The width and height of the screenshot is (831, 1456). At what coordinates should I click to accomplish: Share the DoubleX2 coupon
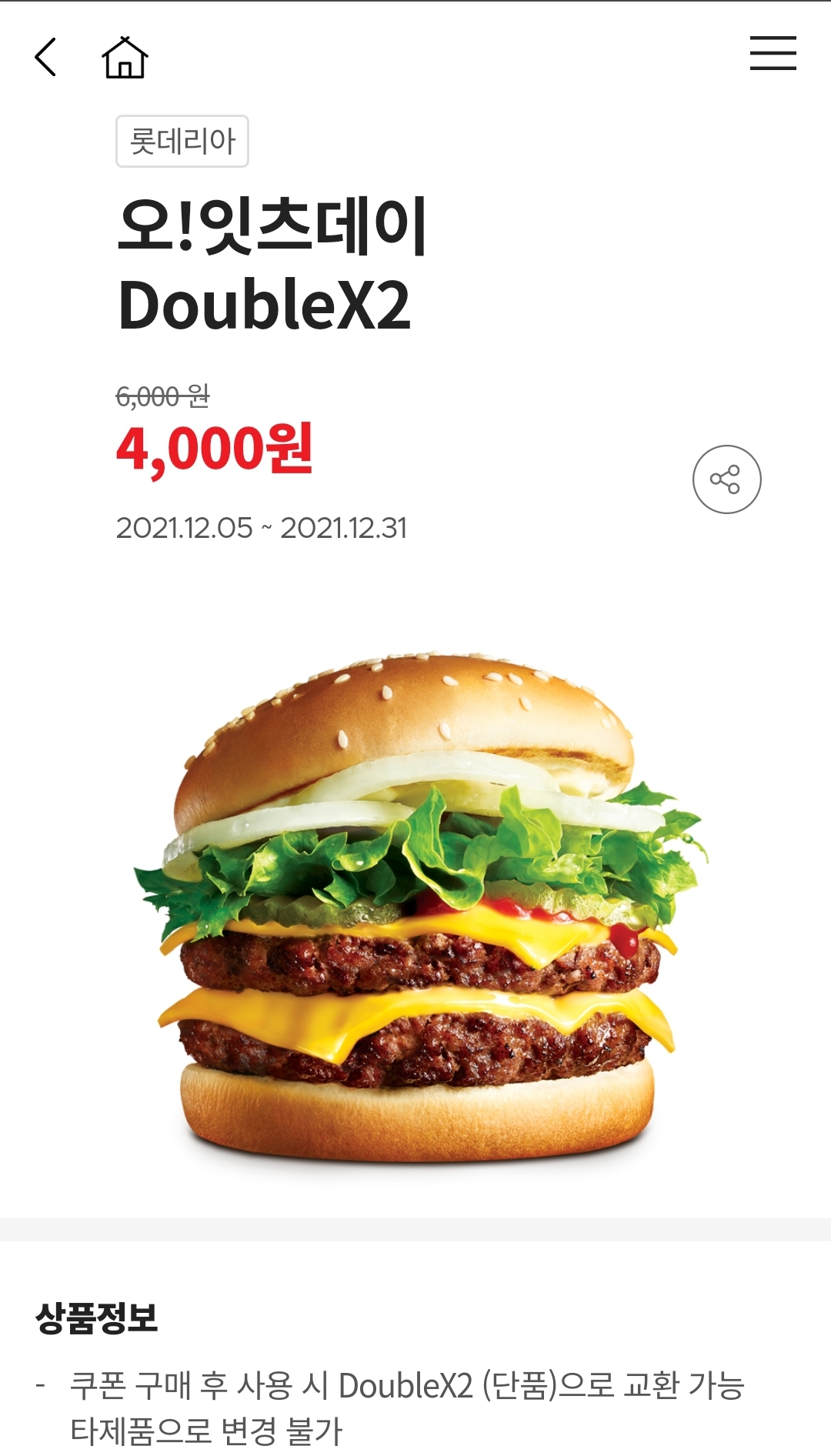point(726,479)
